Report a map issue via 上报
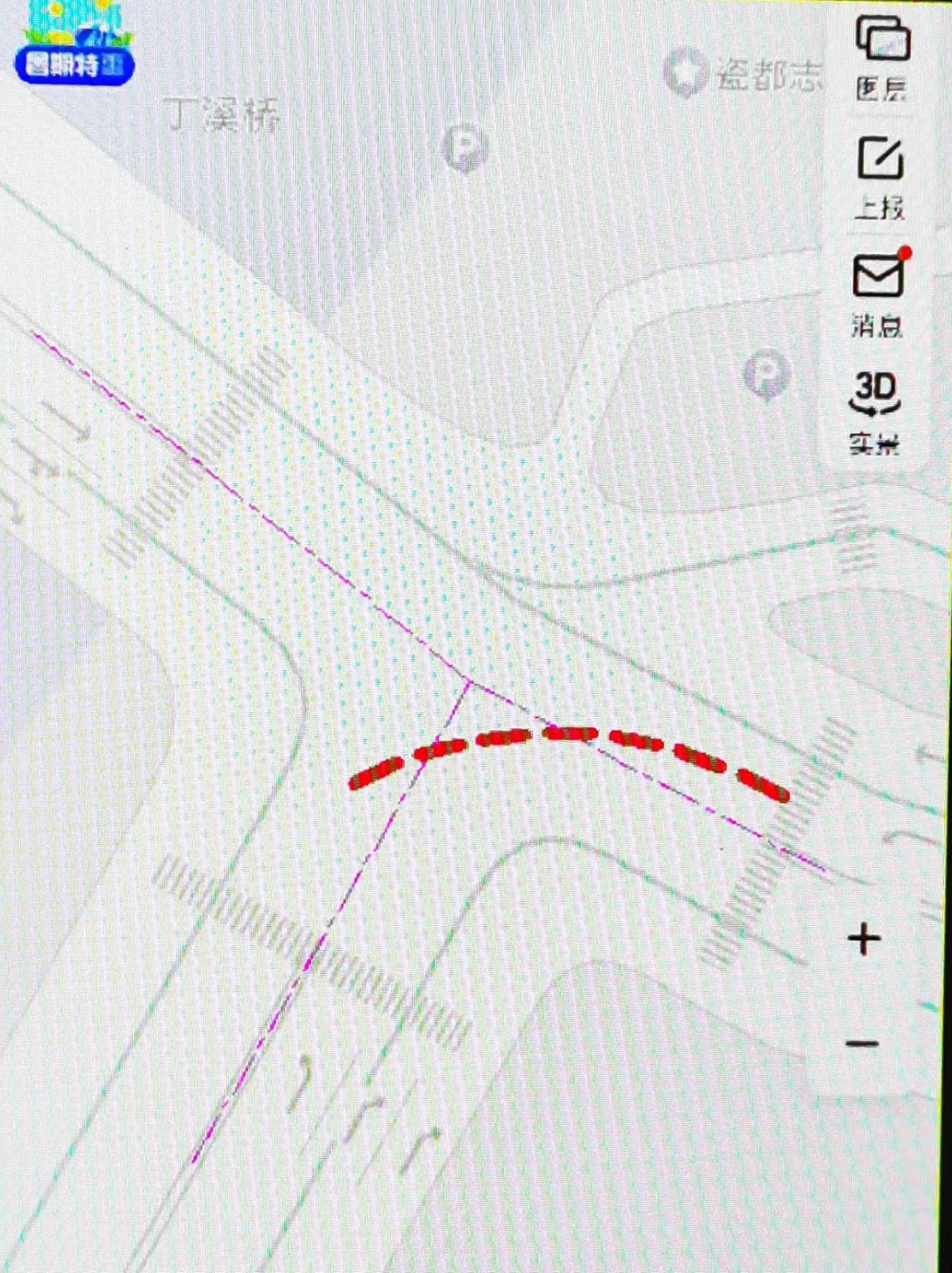The width and height of the screenshot is (952, 1273). [x=880, y=177]
